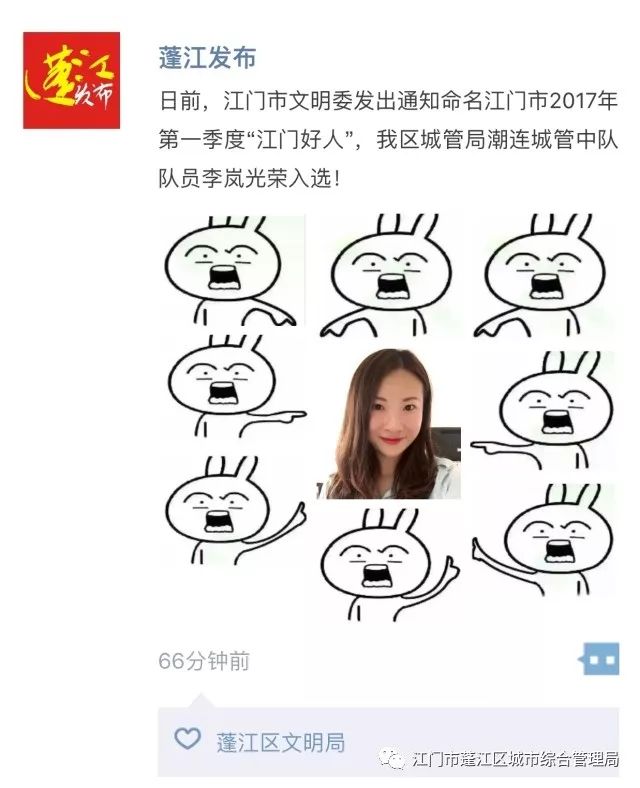
Task: Open the 蓬江发布 profile avatar
Action: pos(71,80)
